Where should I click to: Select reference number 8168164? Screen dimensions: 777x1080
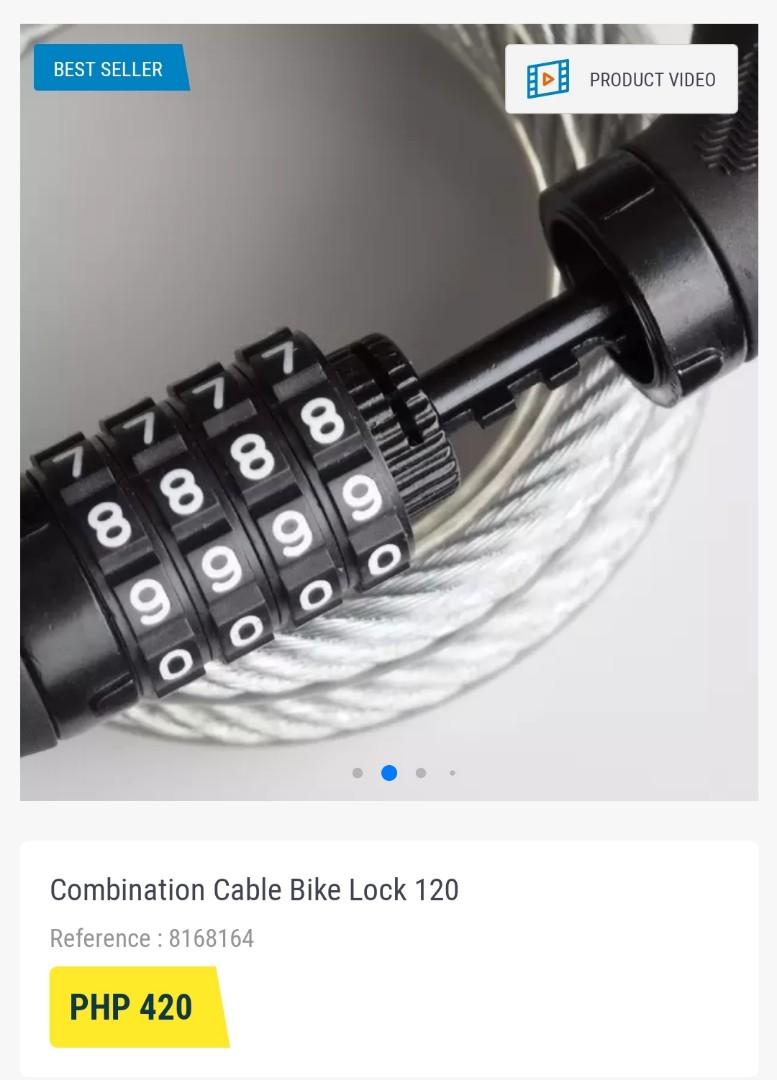coord(153,939)
